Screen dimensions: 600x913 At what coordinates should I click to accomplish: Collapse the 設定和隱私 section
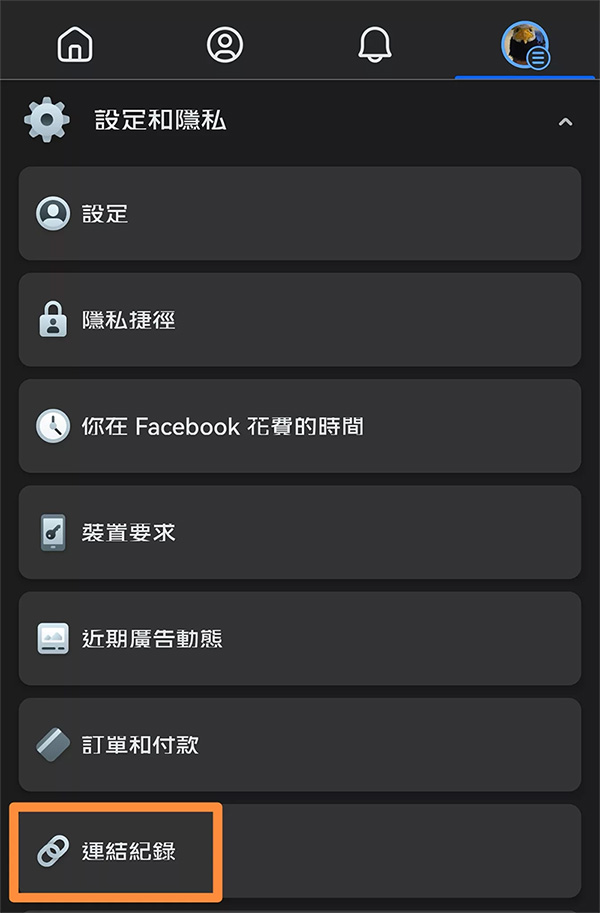tap(565, 122)
